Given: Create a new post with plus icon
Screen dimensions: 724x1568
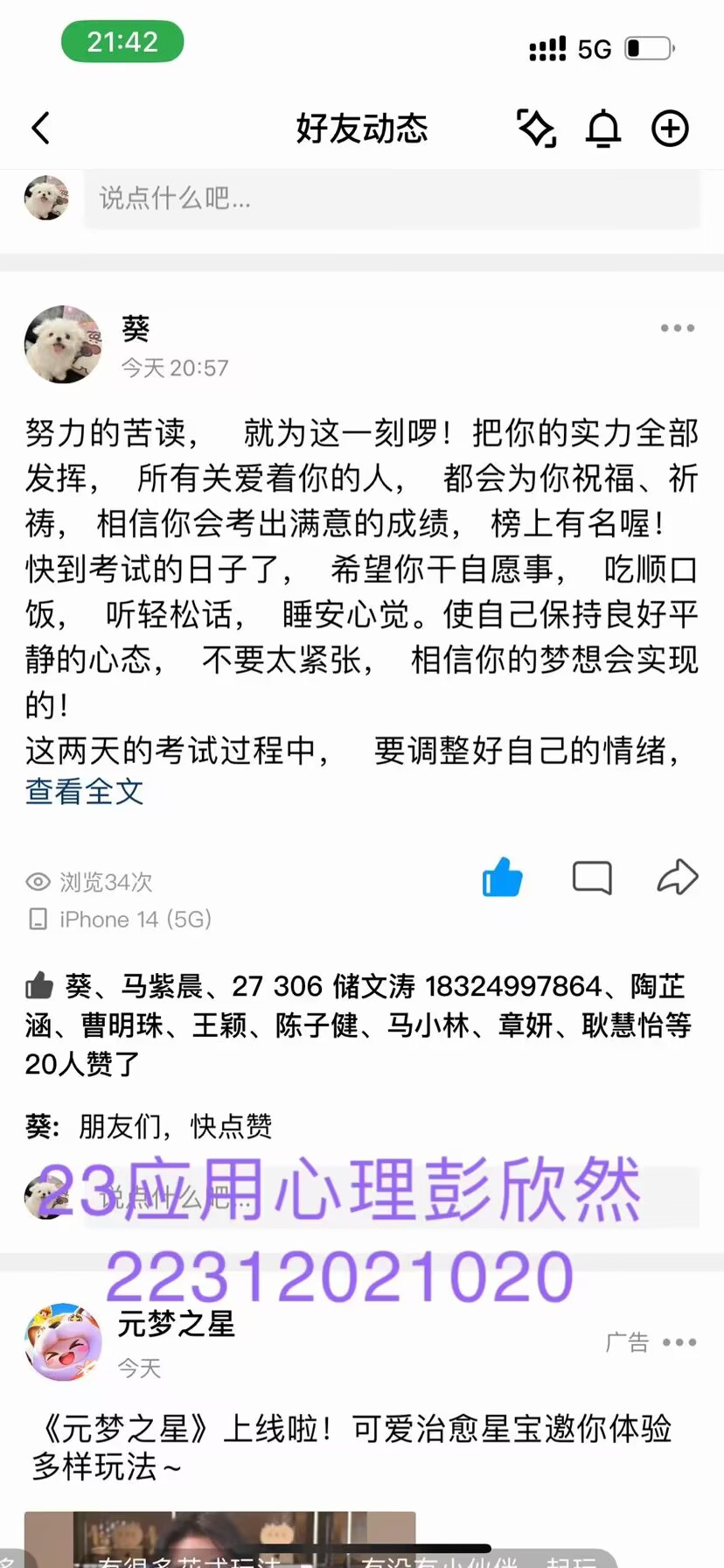Looking at the screenshot, I should pos(671,129).
